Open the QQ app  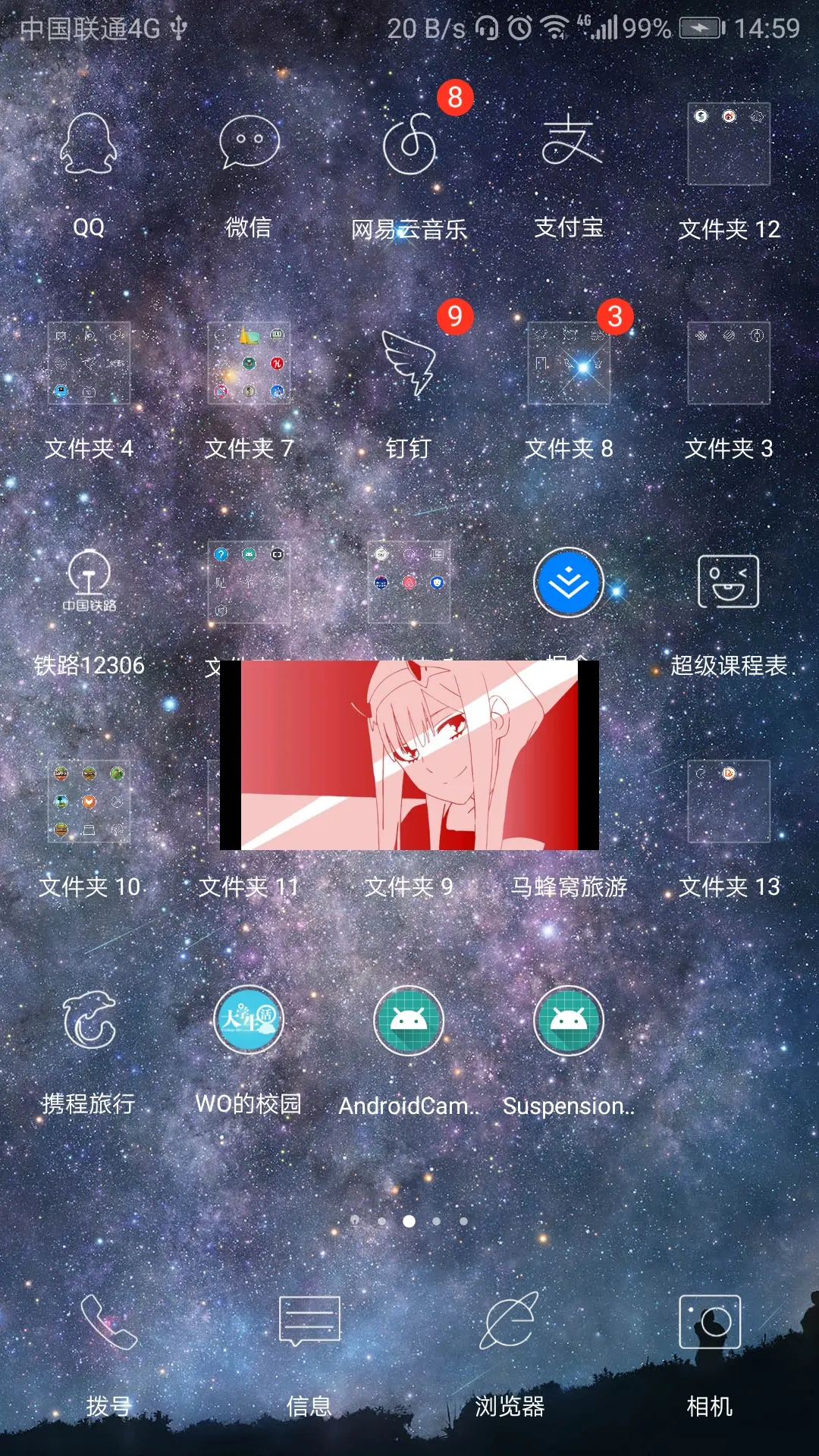(x=89, y=144)
